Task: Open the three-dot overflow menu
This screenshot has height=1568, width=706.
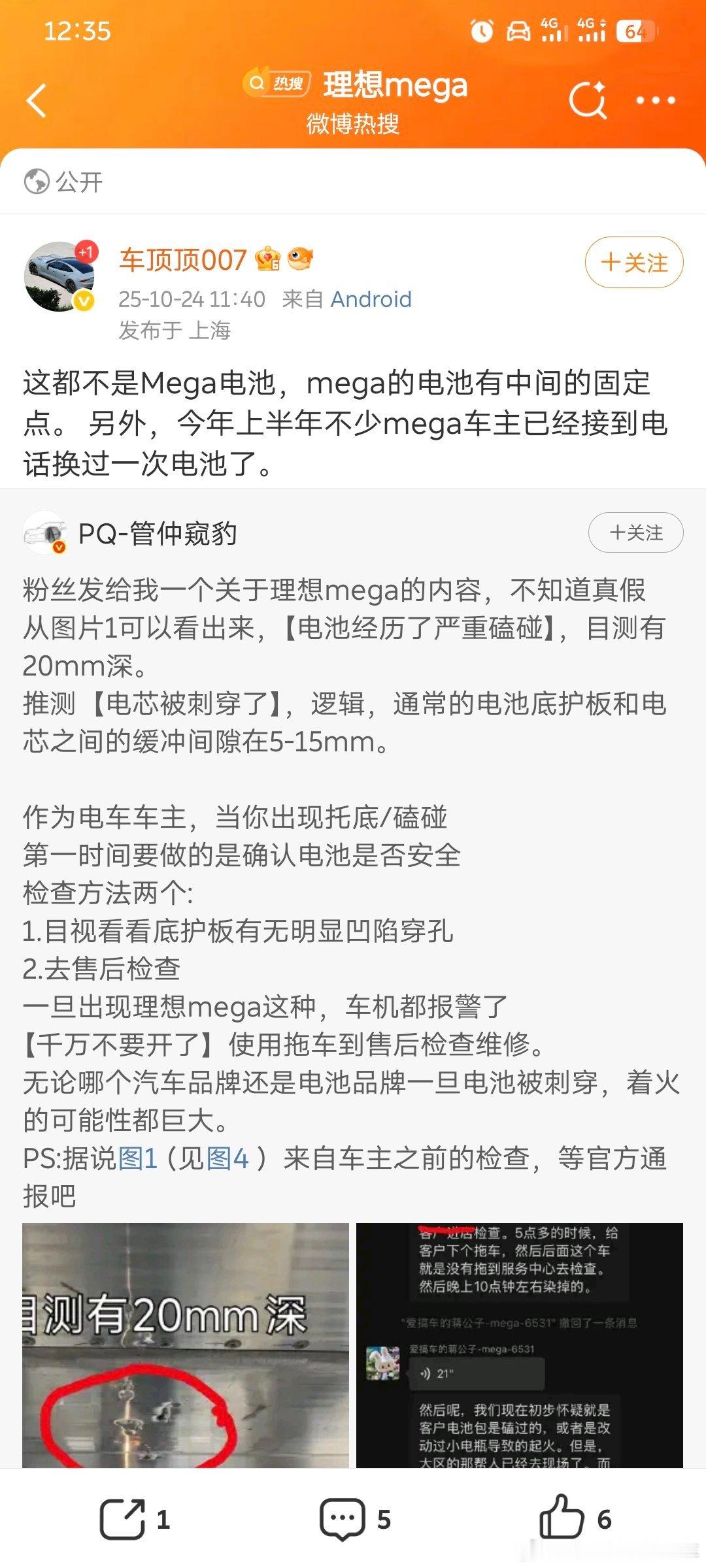Action: (656, 101)
